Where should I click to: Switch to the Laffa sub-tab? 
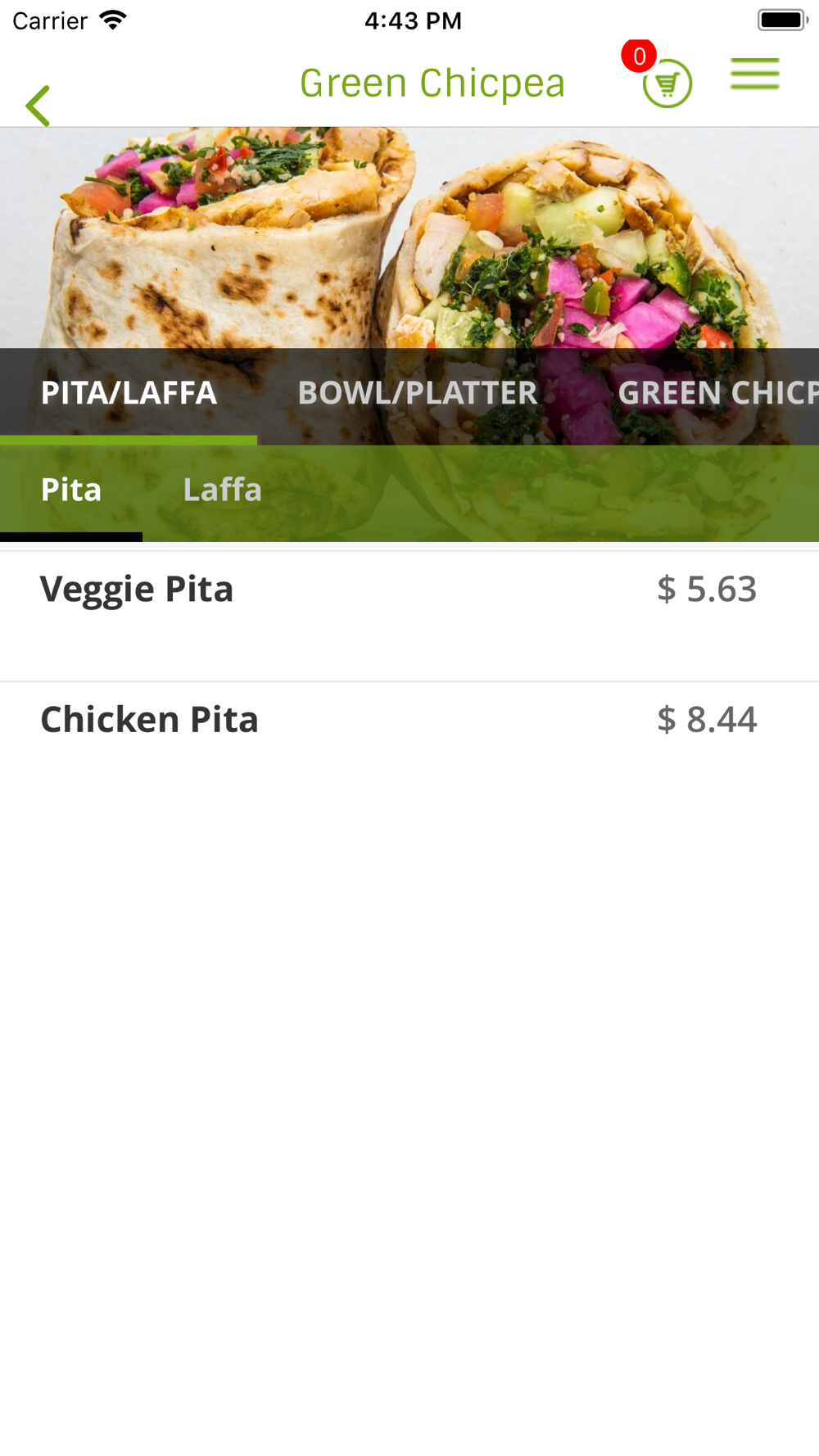(222, 490)
